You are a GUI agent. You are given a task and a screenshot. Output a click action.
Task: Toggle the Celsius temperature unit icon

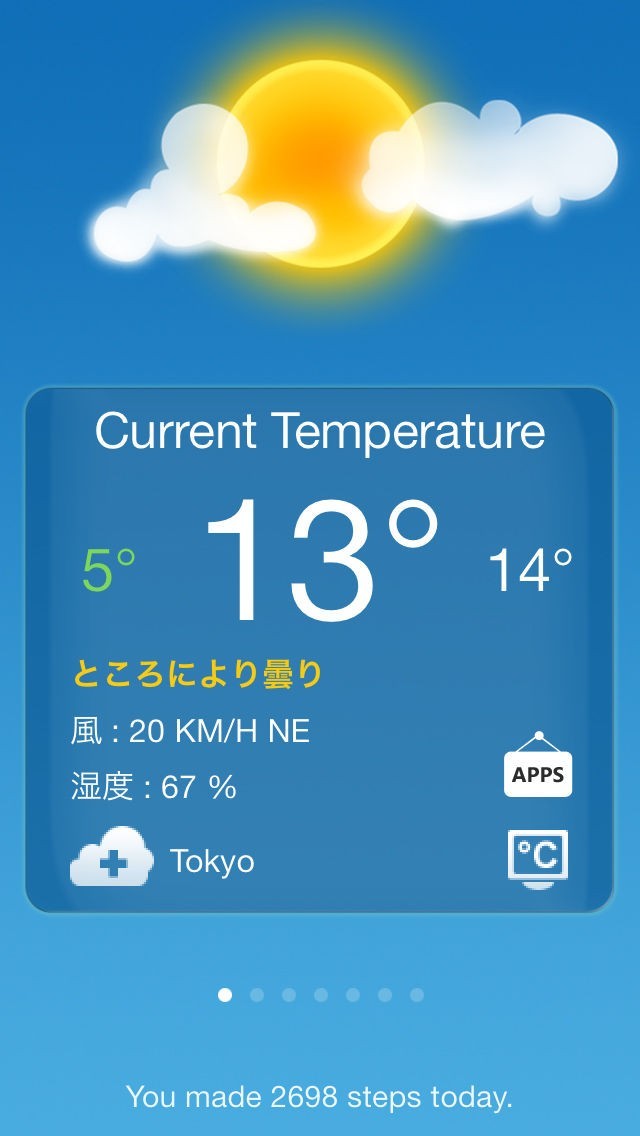538,856
